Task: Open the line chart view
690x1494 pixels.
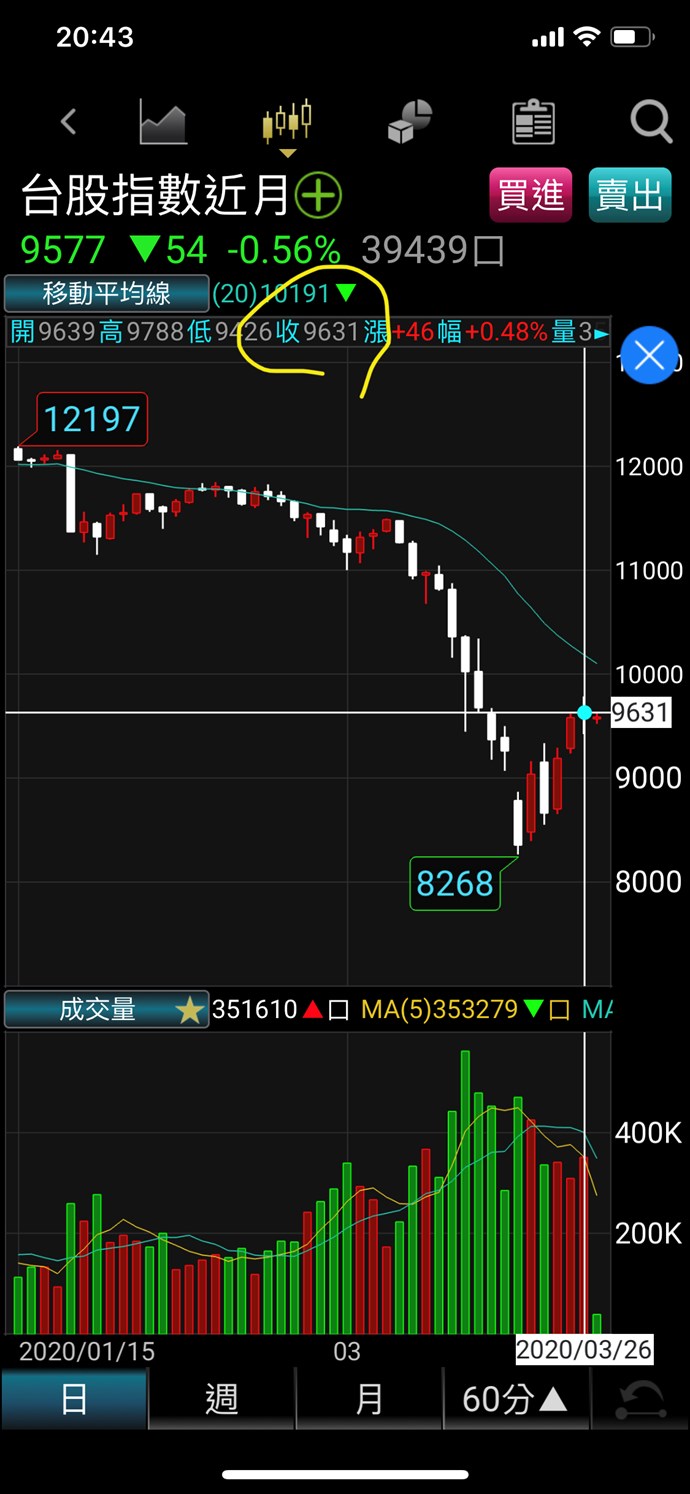Action: pyautogui.click(x=162, y=122)
